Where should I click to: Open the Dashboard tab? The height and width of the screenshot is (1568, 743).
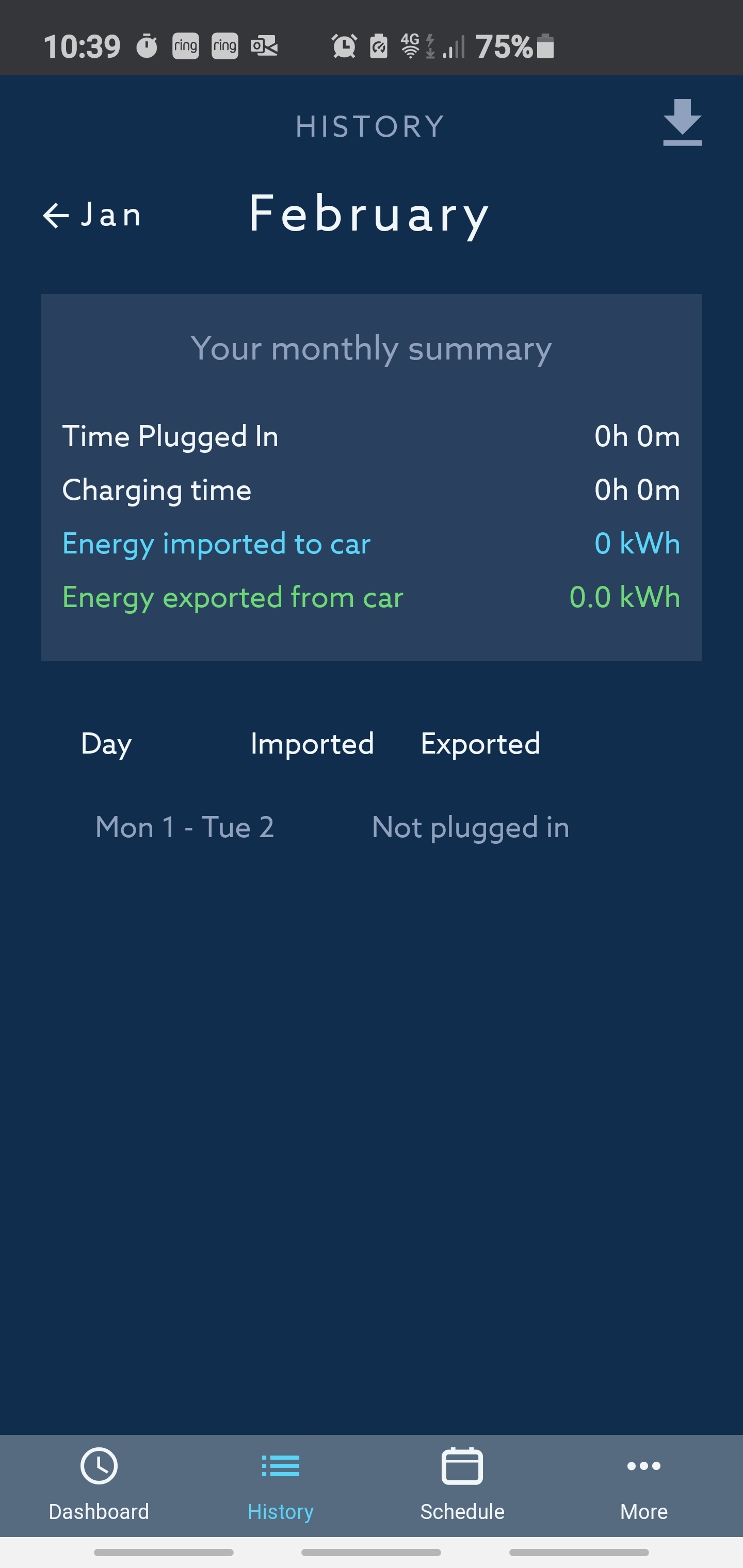click(99, 1484)
